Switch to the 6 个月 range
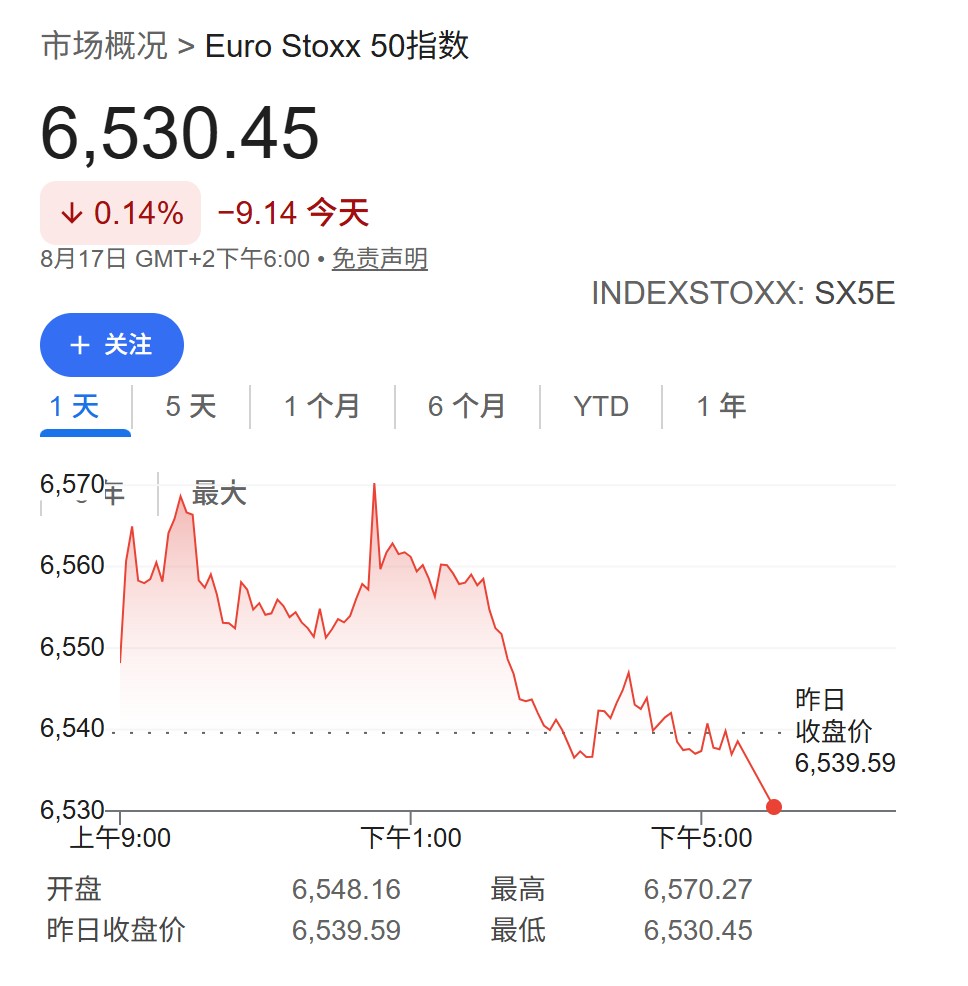The width and height of the screenshot is (968, 986). point(467,406)
